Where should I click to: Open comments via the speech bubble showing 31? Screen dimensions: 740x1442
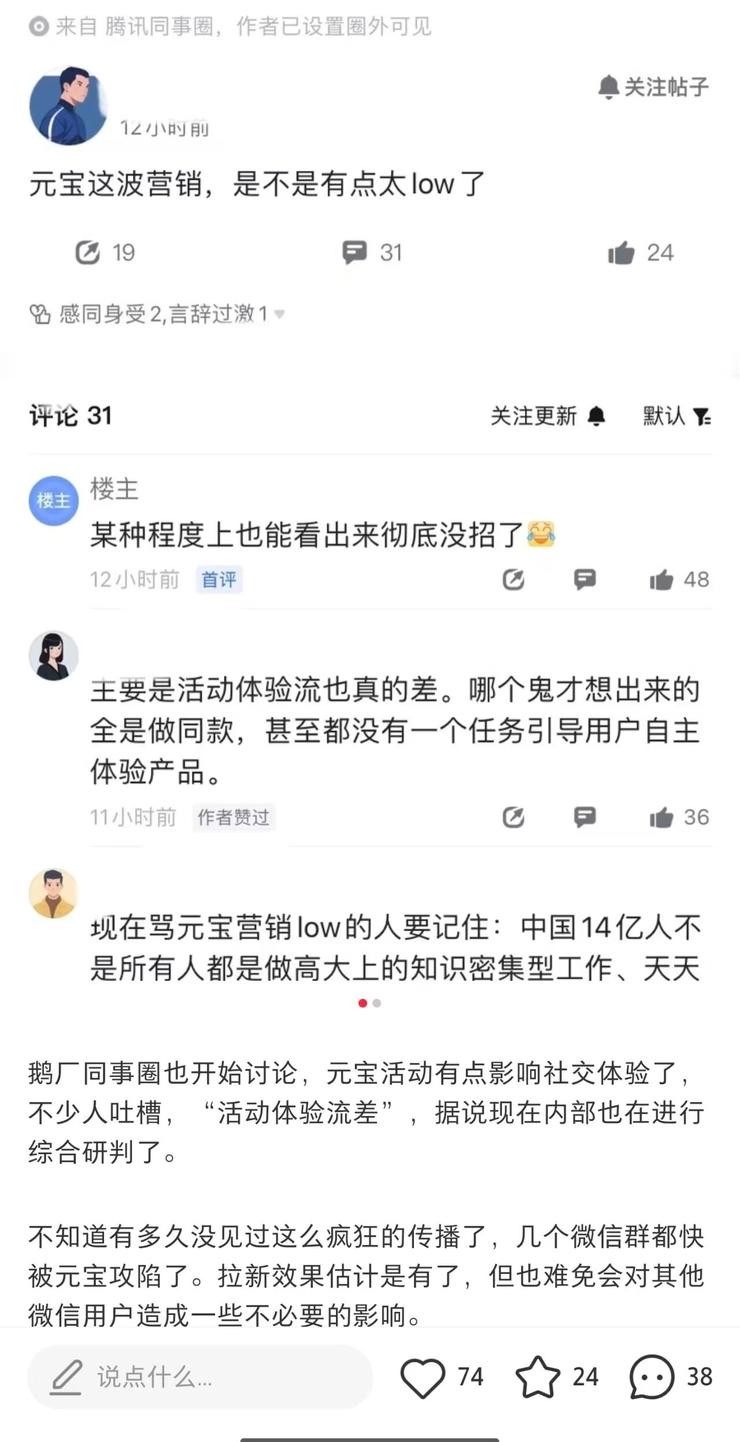pyautogui.click(x=356, y=253)
